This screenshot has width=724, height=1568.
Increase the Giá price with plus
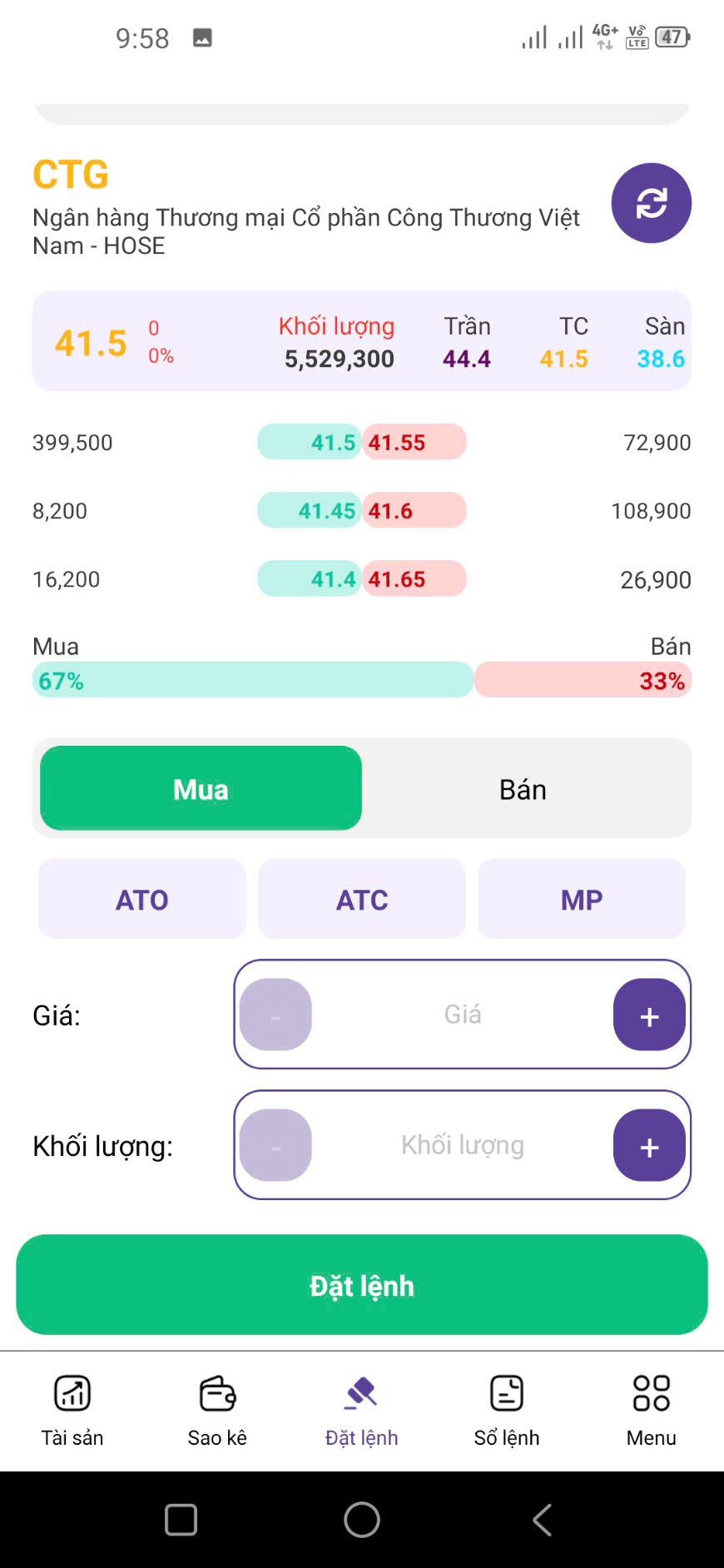[649, 1015]
